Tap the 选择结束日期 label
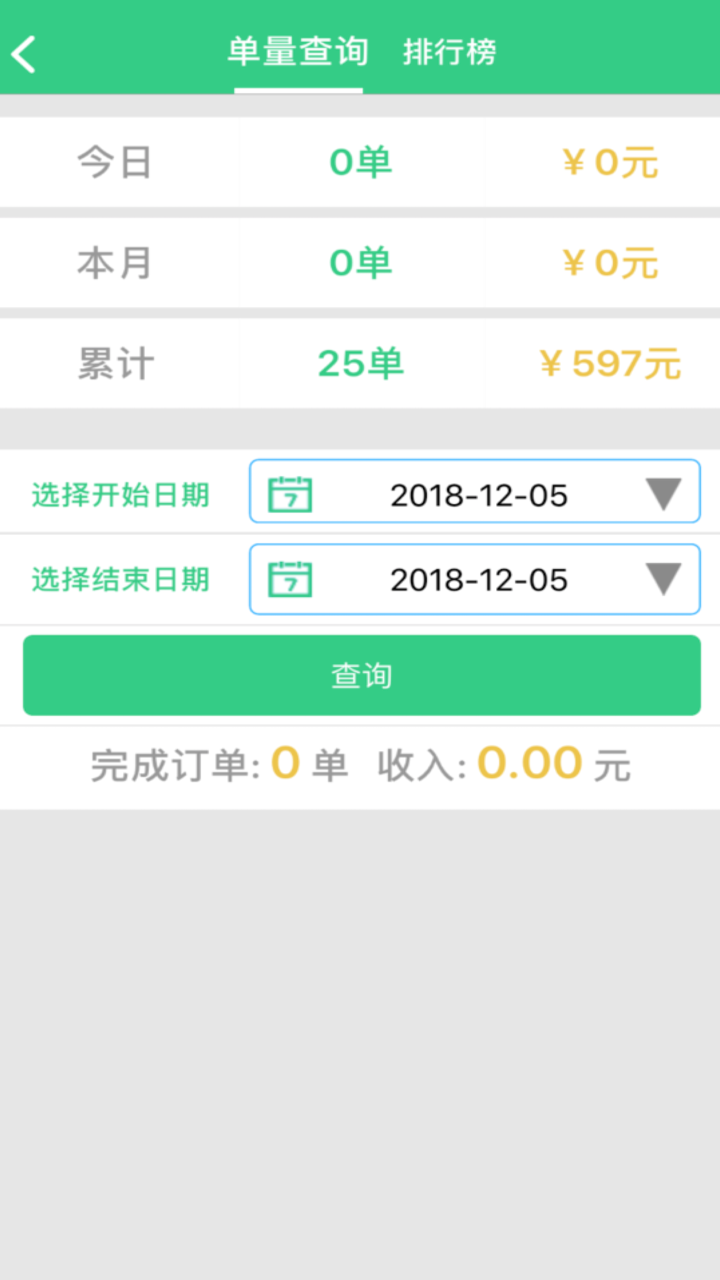720x1280 pixels. pos(119,580)
